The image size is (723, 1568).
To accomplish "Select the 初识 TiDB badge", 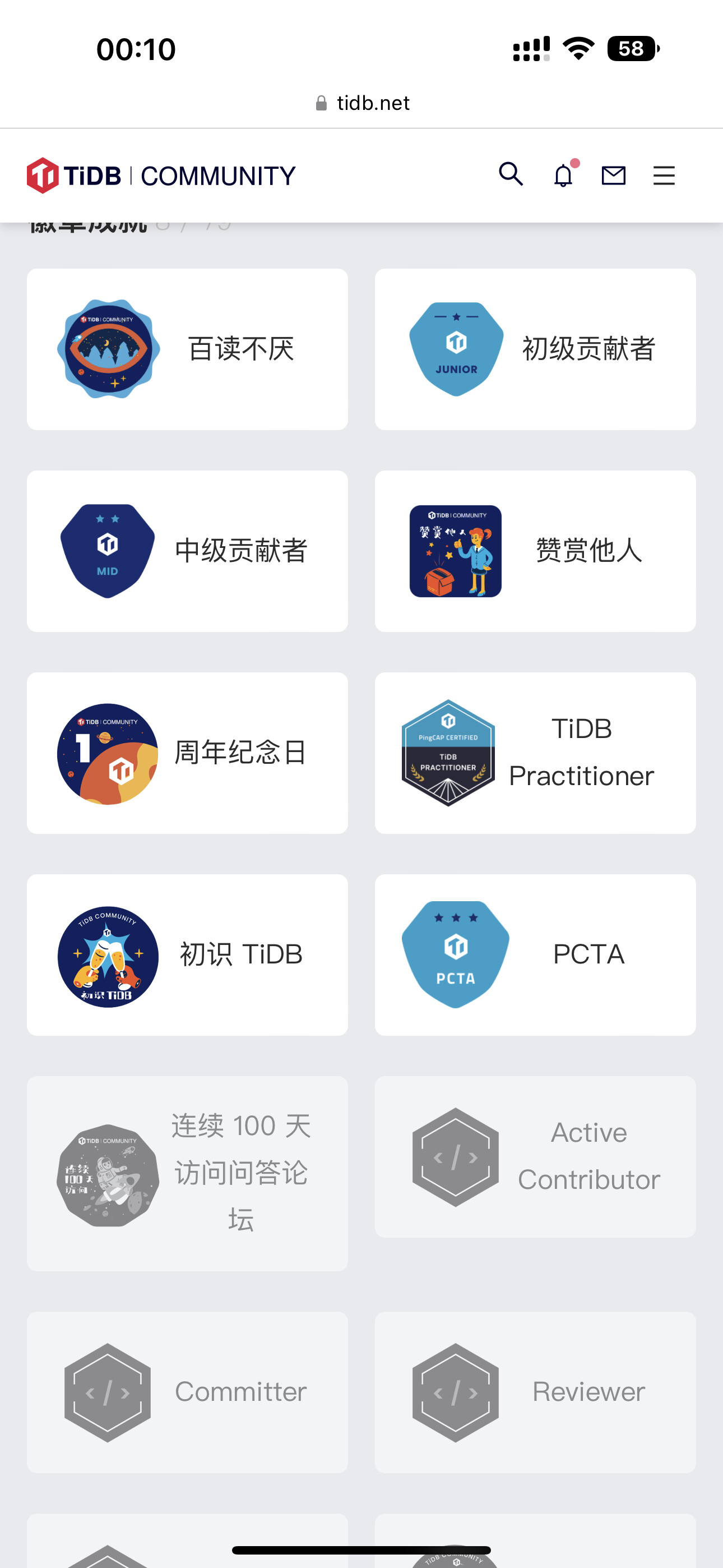I will pos(187,954).
